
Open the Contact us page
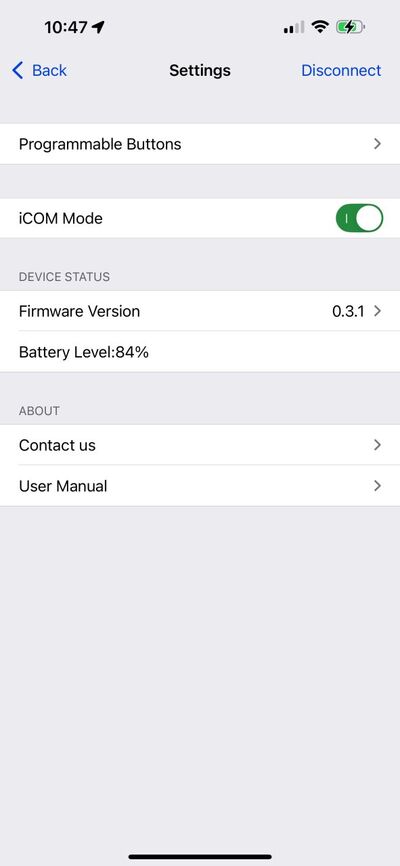(200, 445)
